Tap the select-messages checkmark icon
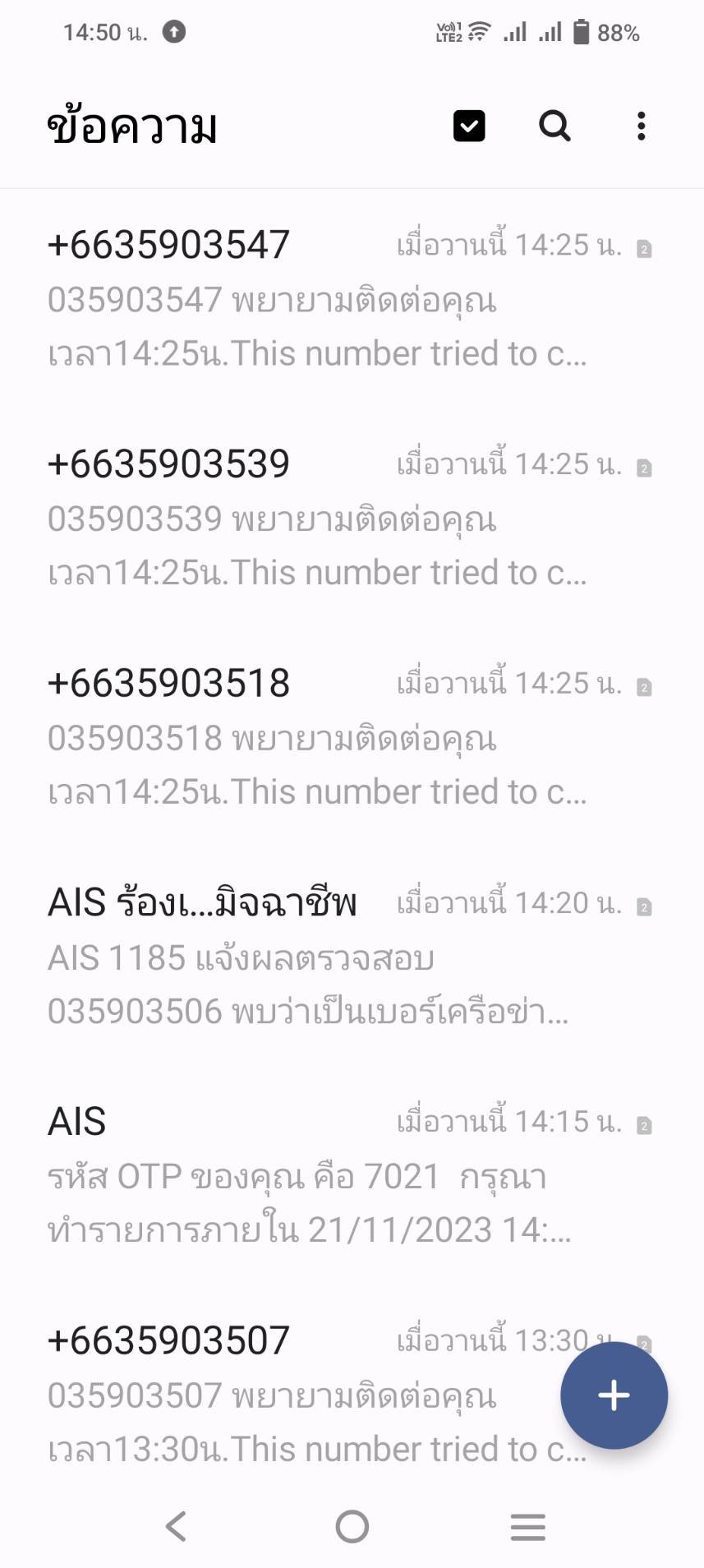The width and height of the screenshot is (704, 1568). pyautogui.click(x=469, y=126)
